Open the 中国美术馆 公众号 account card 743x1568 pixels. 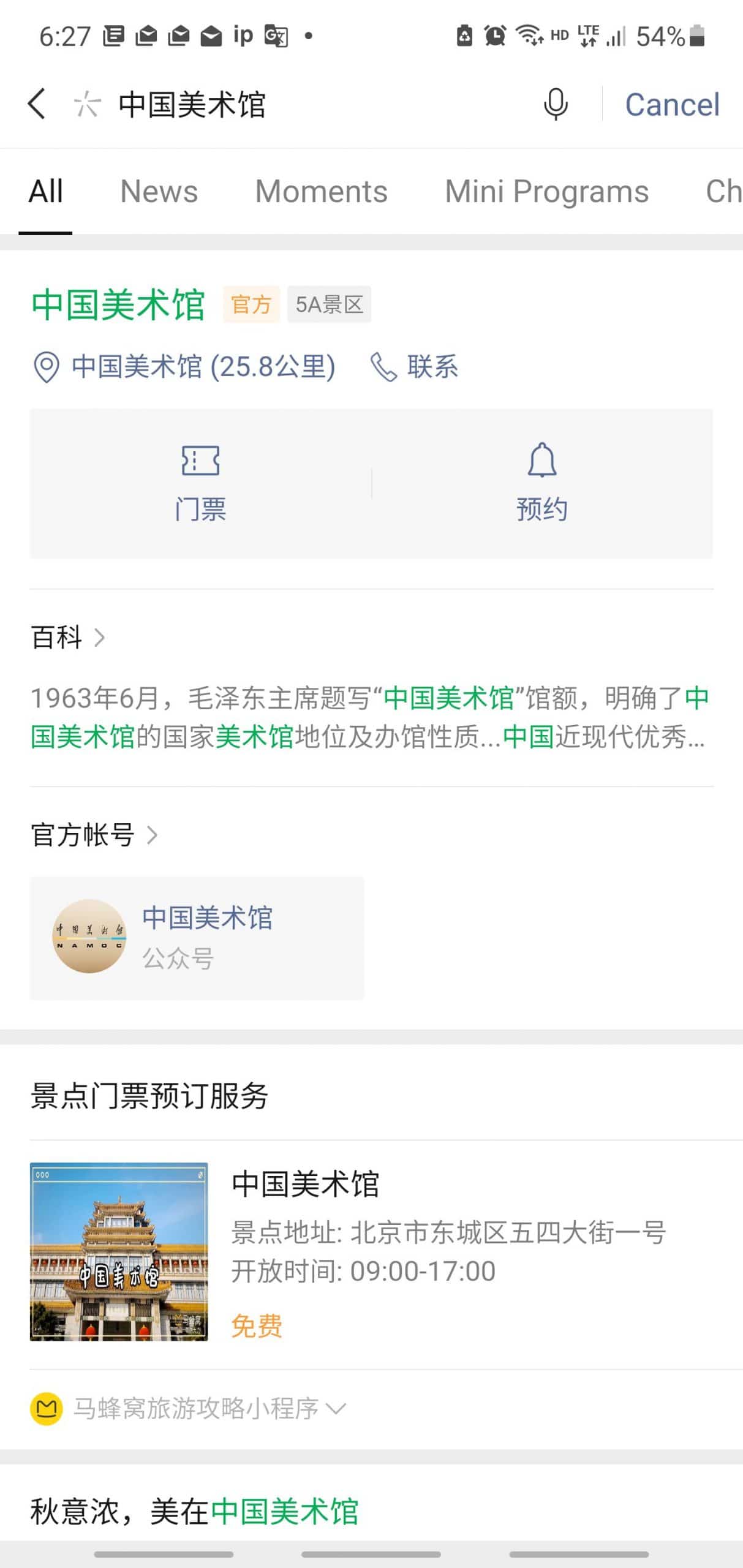[x=197, y=938]
